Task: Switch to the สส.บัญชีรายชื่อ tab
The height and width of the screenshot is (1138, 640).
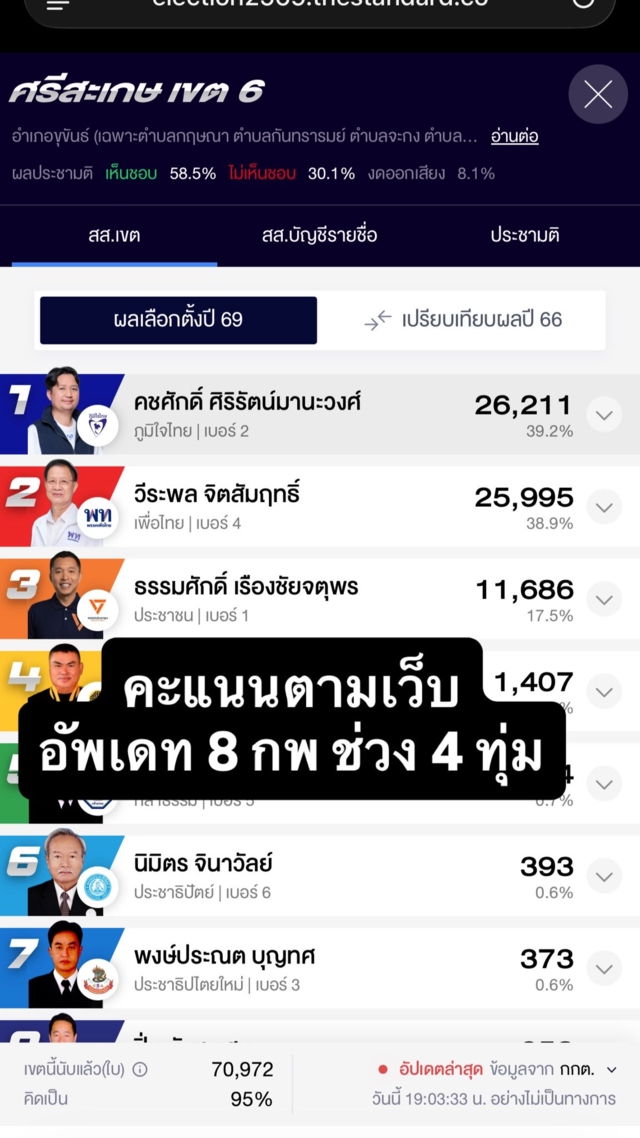Action: pos(319,236)
